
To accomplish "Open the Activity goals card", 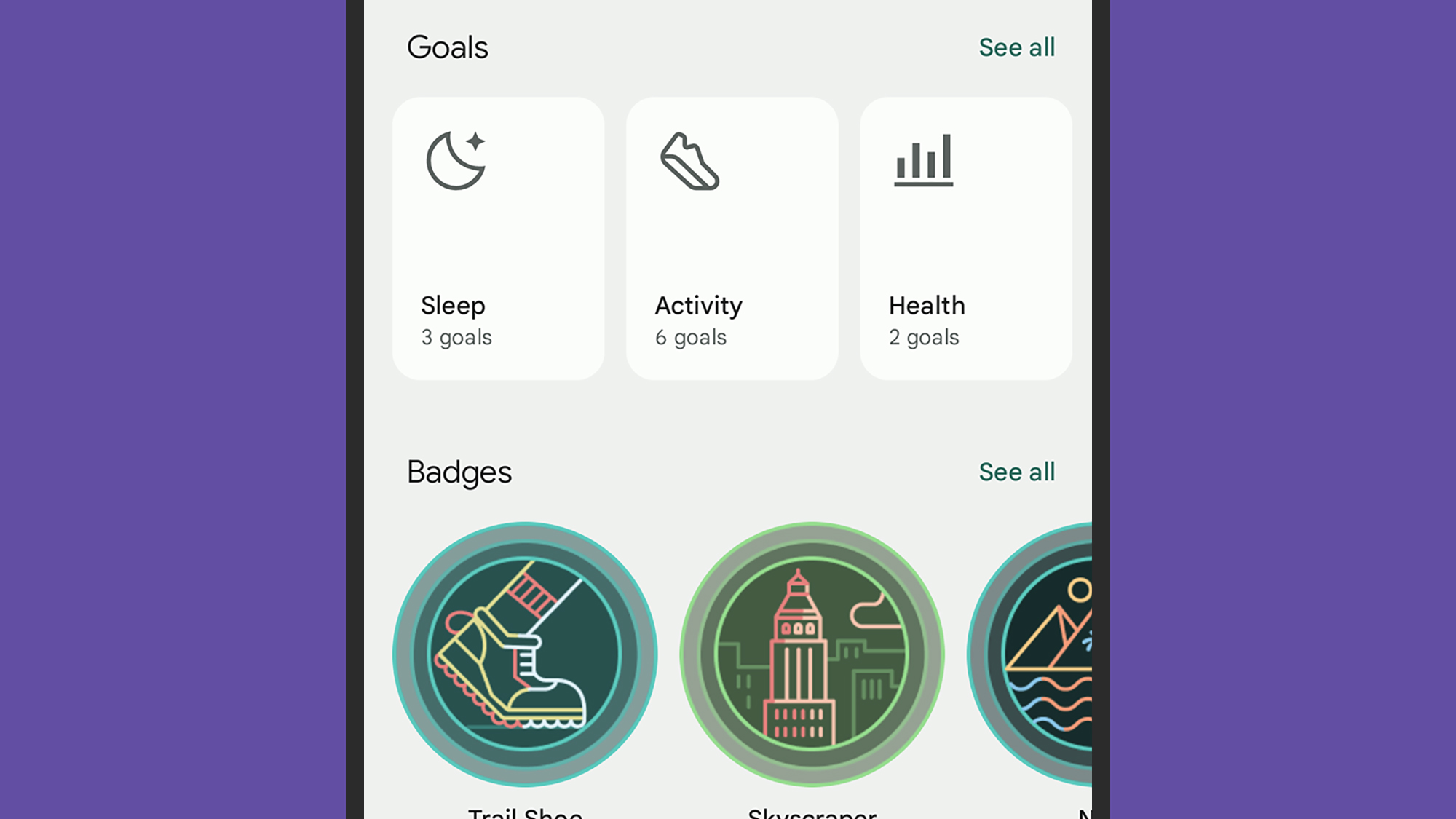I will click(x=732, y=238).
